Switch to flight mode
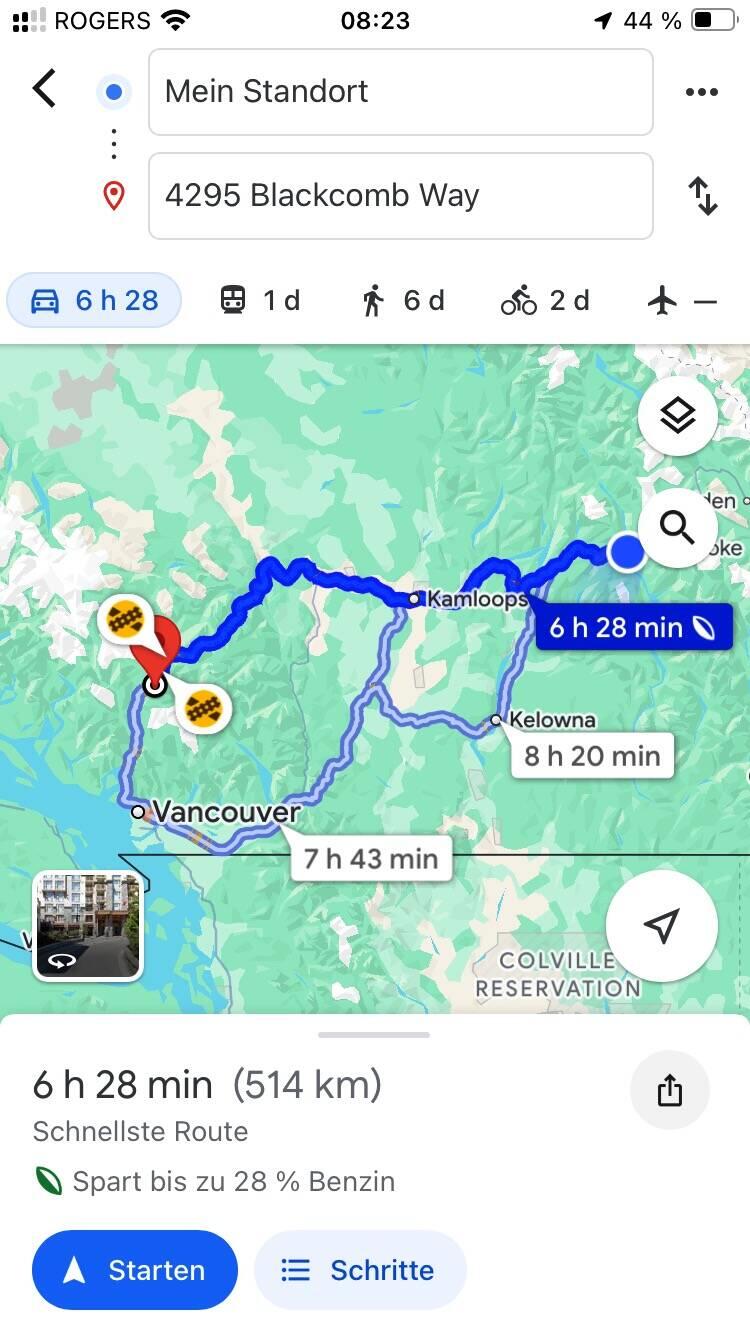The image size is (750, 1334). pos(683,300)
